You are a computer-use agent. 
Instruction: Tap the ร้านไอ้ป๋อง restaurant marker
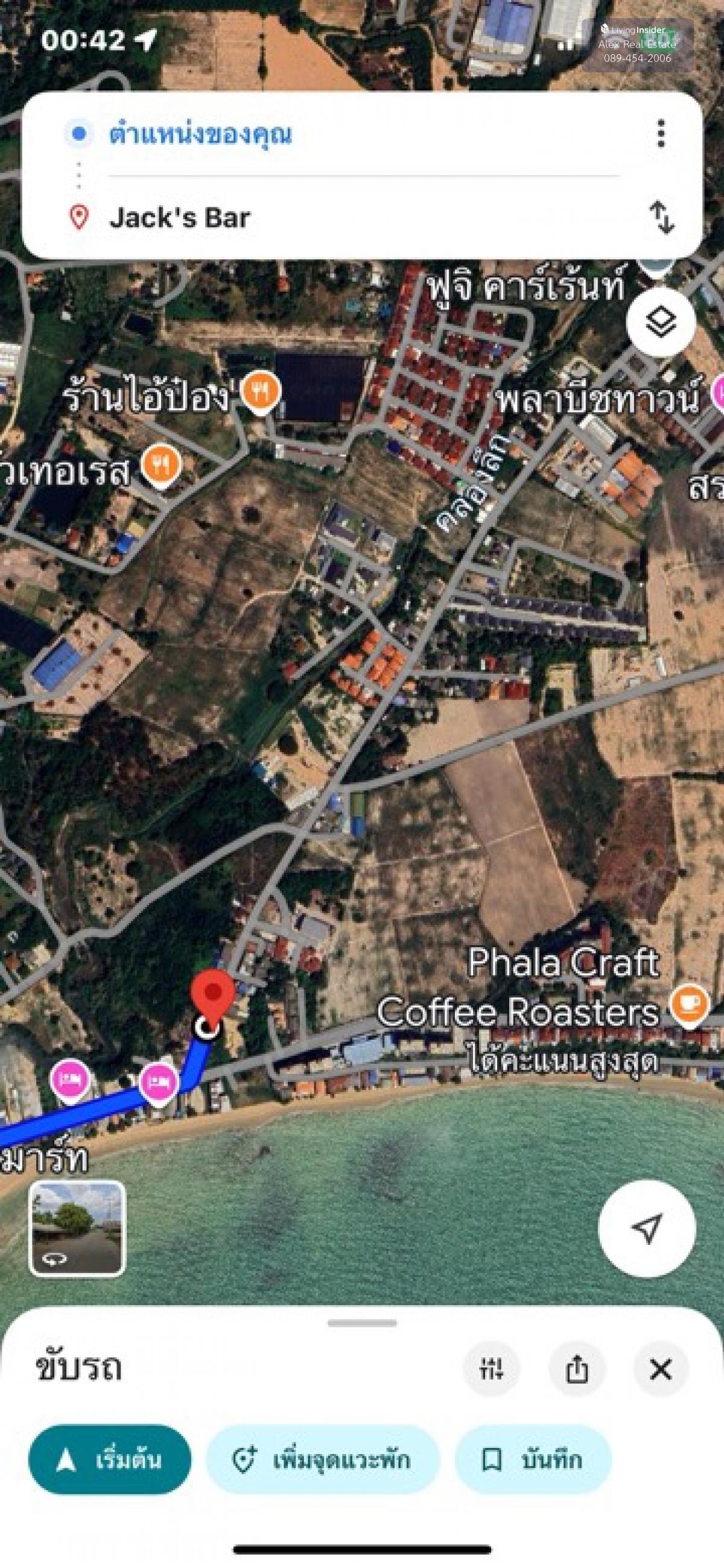click(261, 391)
